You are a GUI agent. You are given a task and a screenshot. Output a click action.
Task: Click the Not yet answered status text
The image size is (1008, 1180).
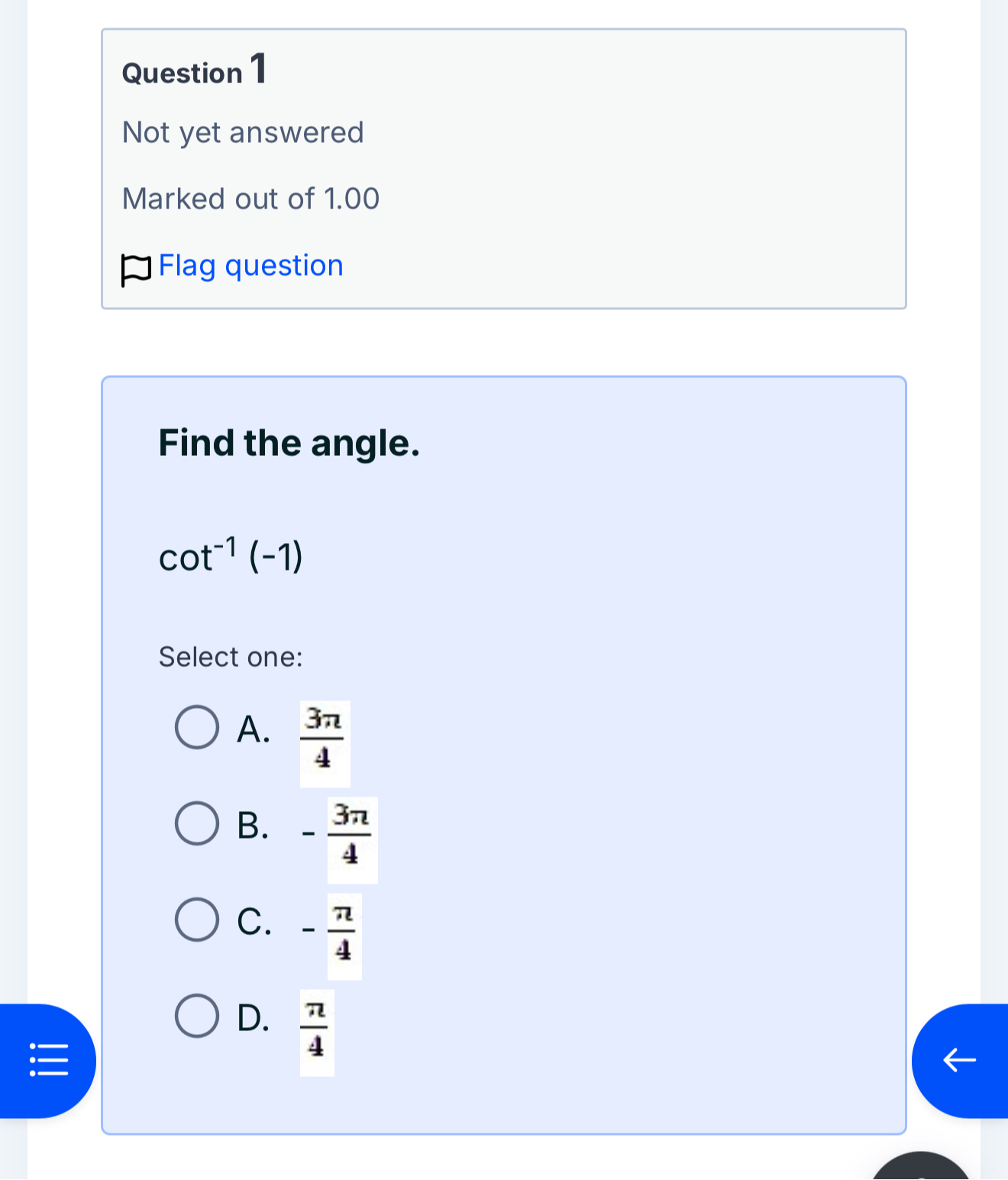tap(243, 131)
